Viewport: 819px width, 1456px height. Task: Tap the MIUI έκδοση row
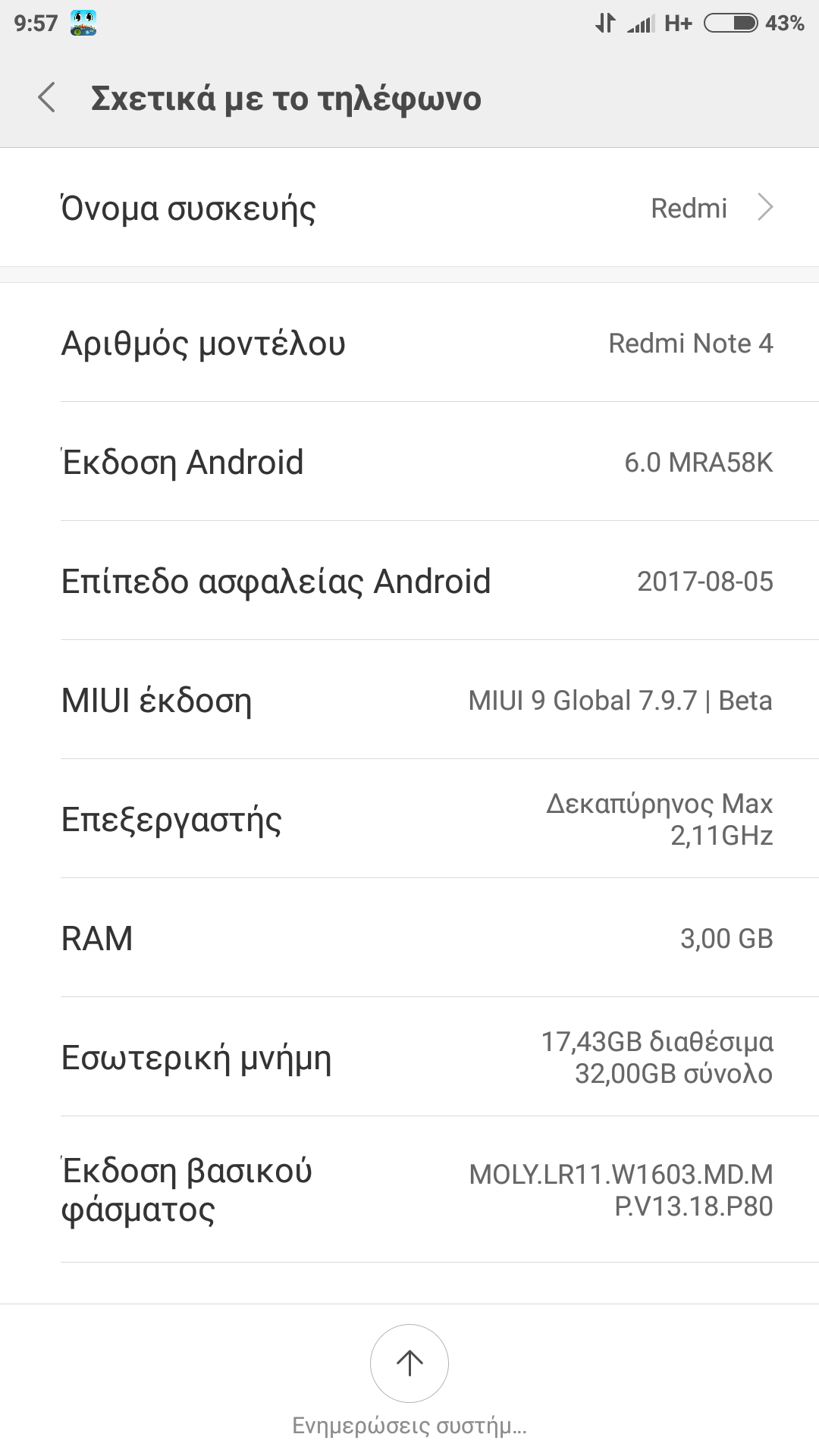point(409,700)
